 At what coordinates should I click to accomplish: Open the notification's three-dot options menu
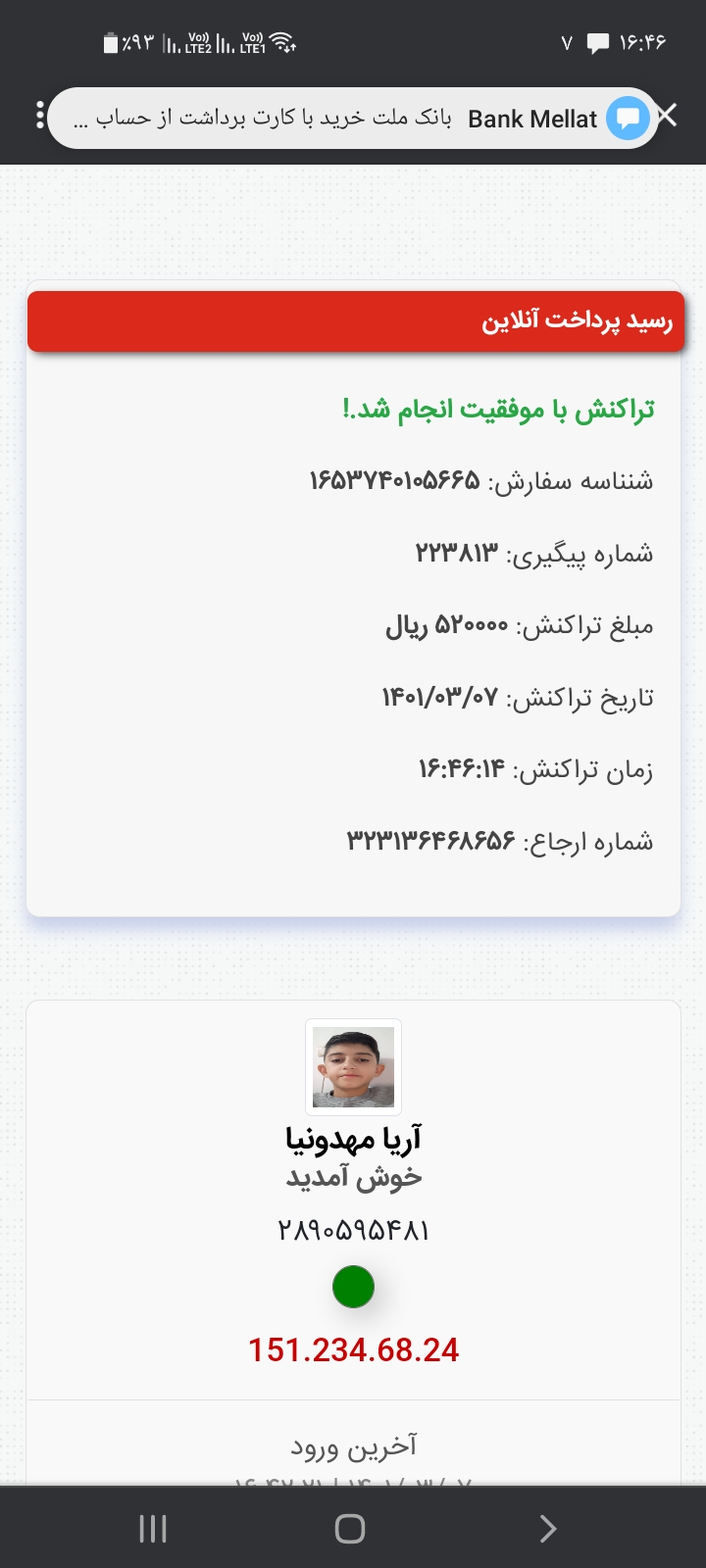pos(40,116)
